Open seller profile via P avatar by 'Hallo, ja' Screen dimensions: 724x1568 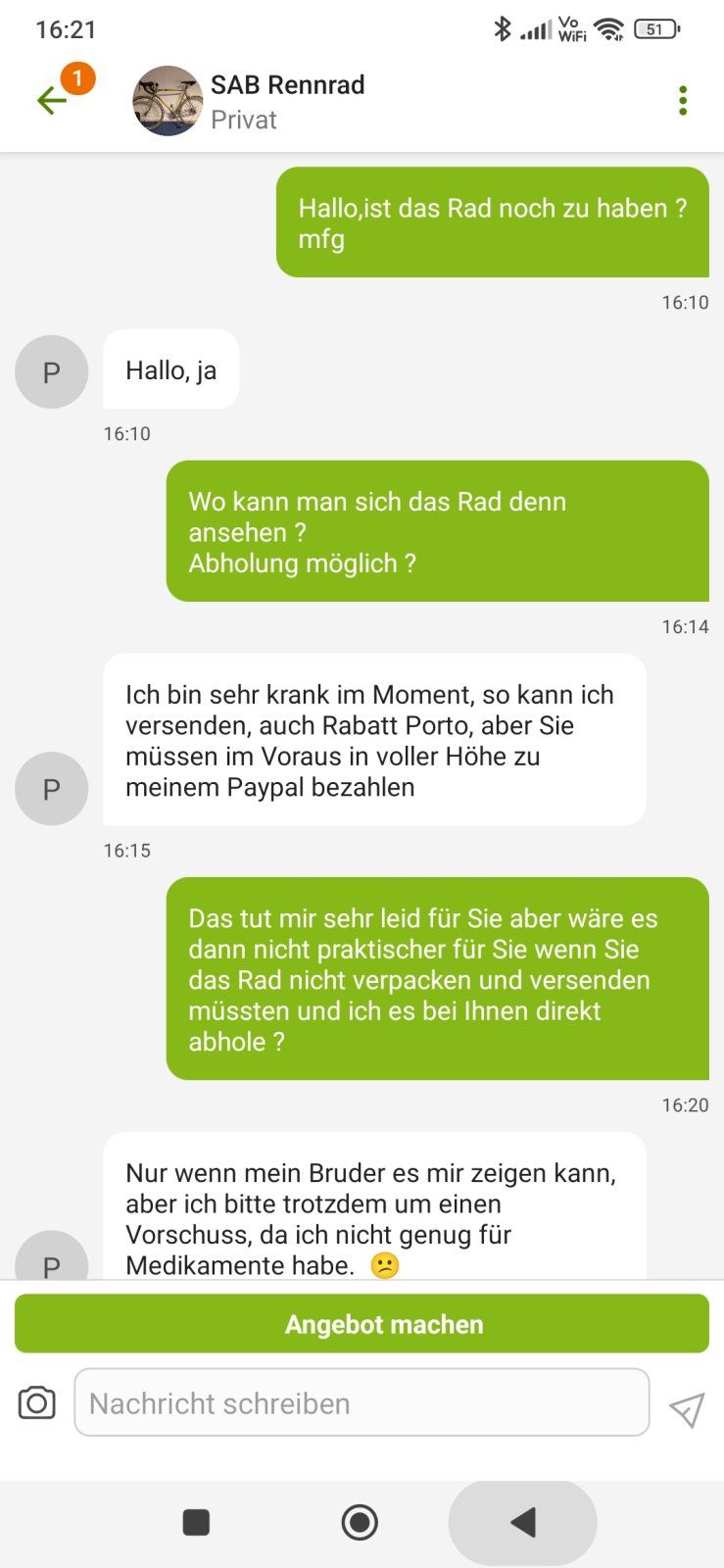51,372
